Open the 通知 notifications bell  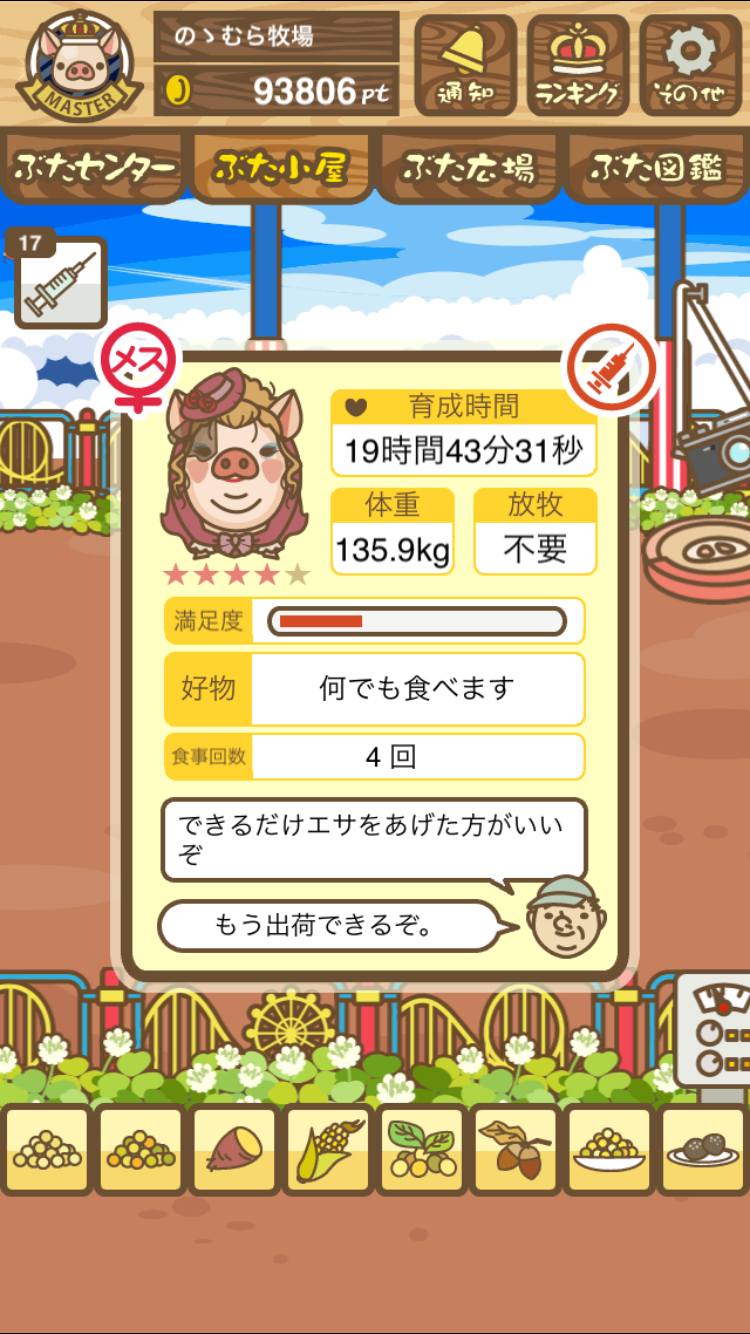point(466,64)
